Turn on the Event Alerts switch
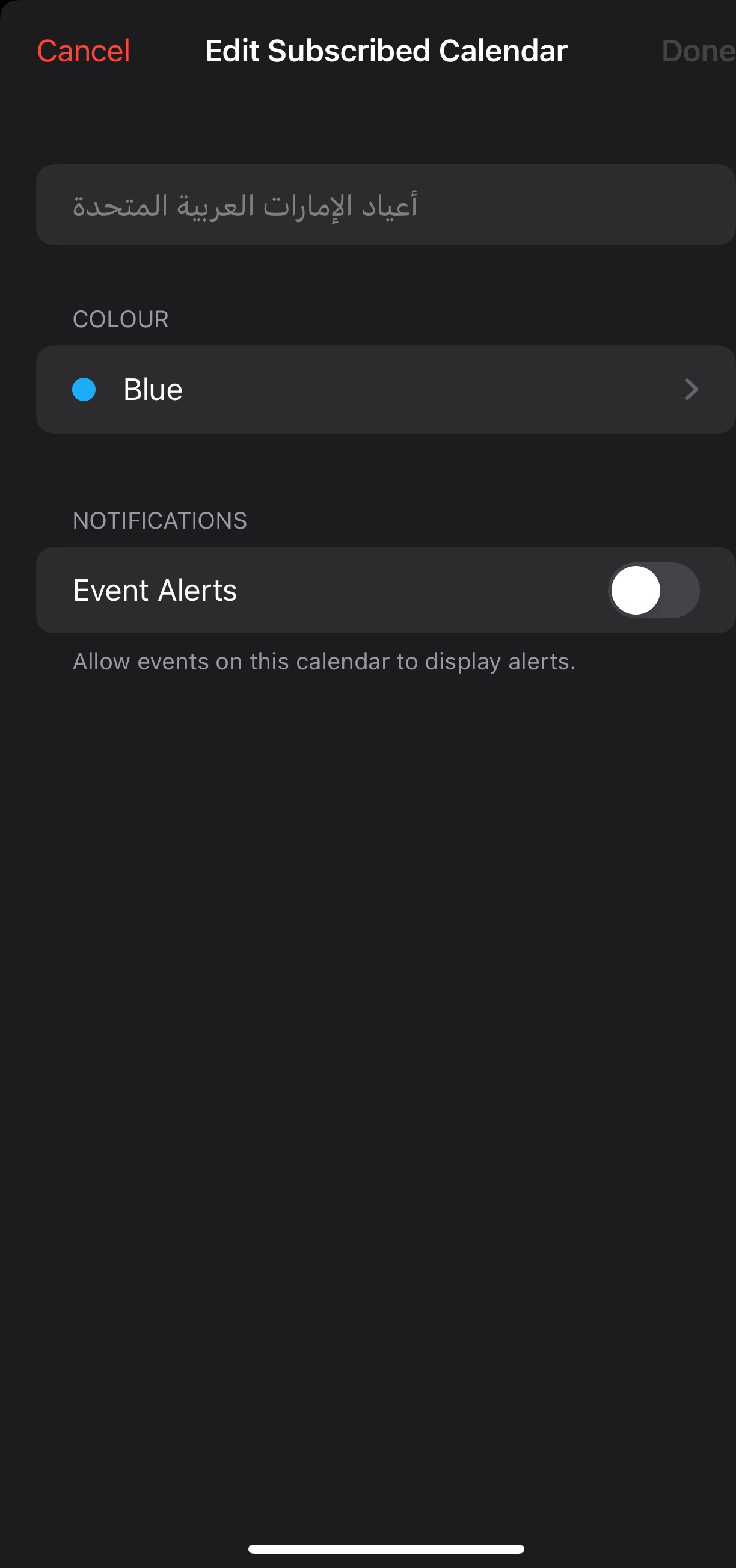This screenshot has height=1568, width=736. (653, 591)
